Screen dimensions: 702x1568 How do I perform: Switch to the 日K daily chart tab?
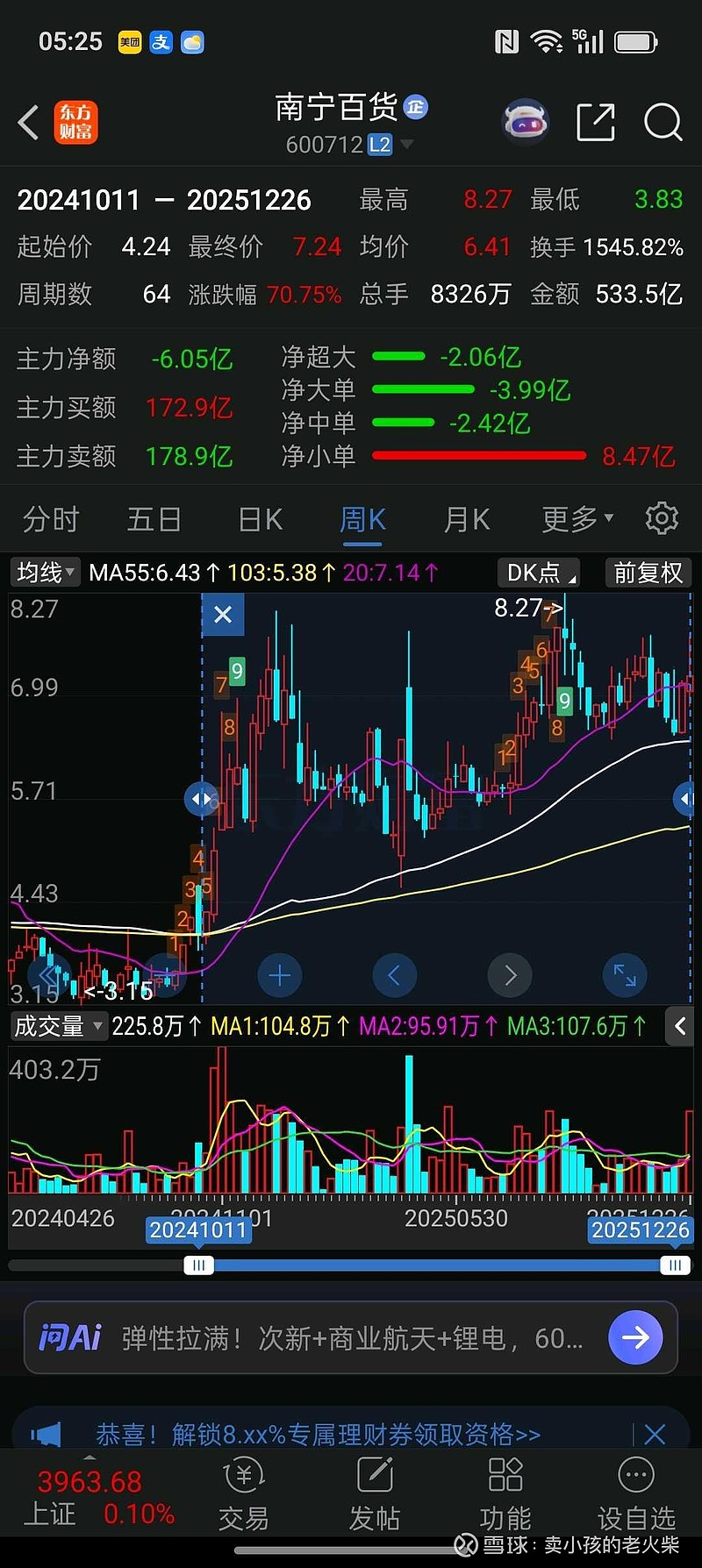(257, 518)
